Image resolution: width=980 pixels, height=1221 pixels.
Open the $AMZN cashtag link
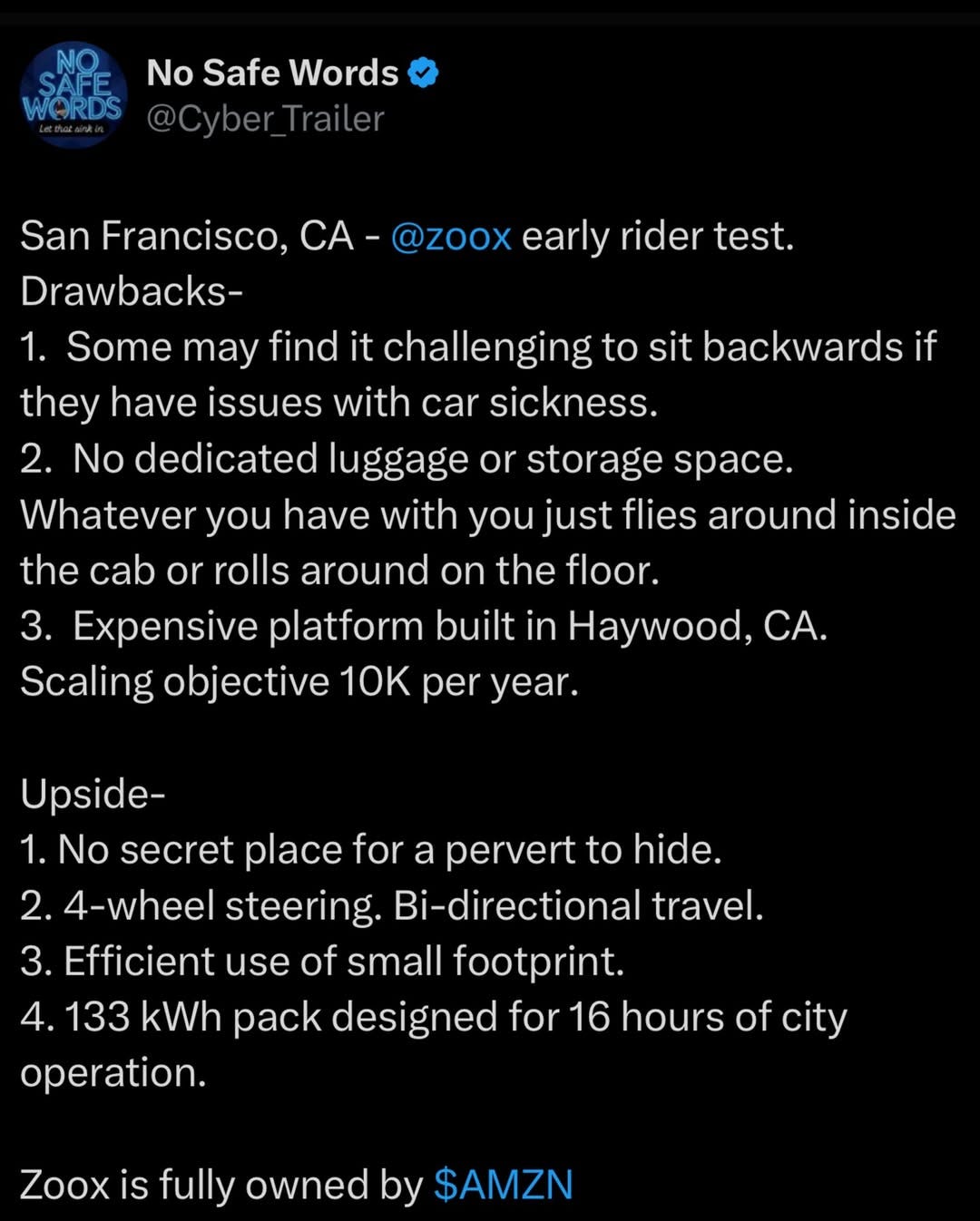point(504,1185)
